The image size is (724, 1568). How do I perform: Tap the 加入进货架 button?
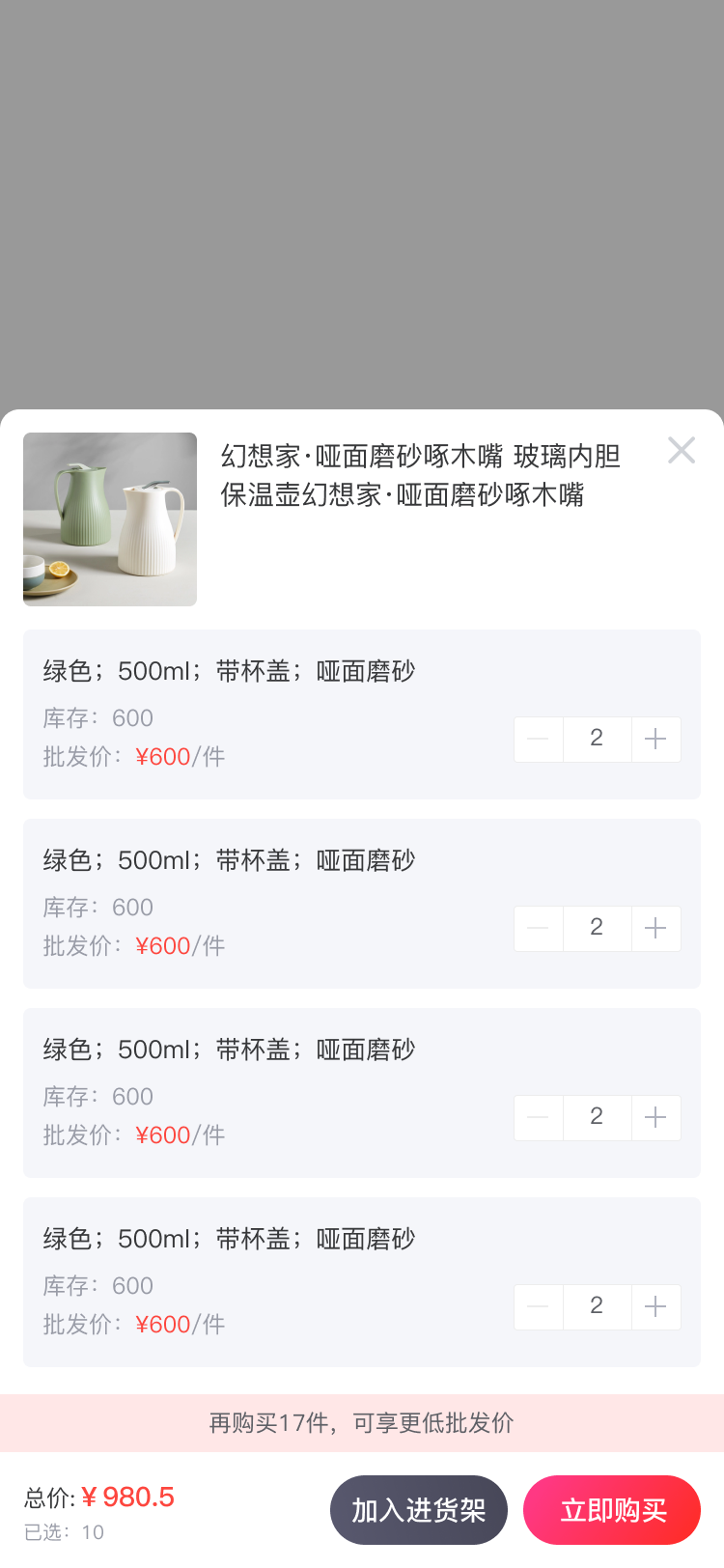(418, 1510)
